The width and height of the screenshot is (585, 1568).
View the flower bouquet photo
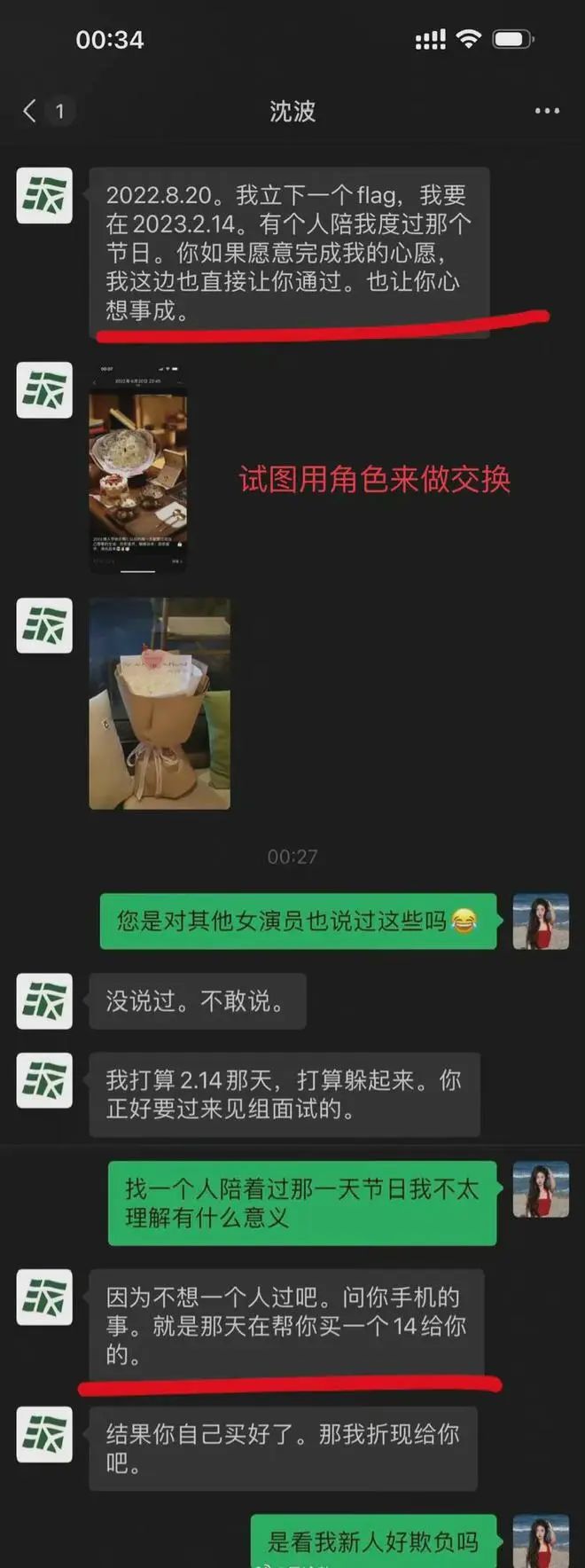click(x=160, y=703)
